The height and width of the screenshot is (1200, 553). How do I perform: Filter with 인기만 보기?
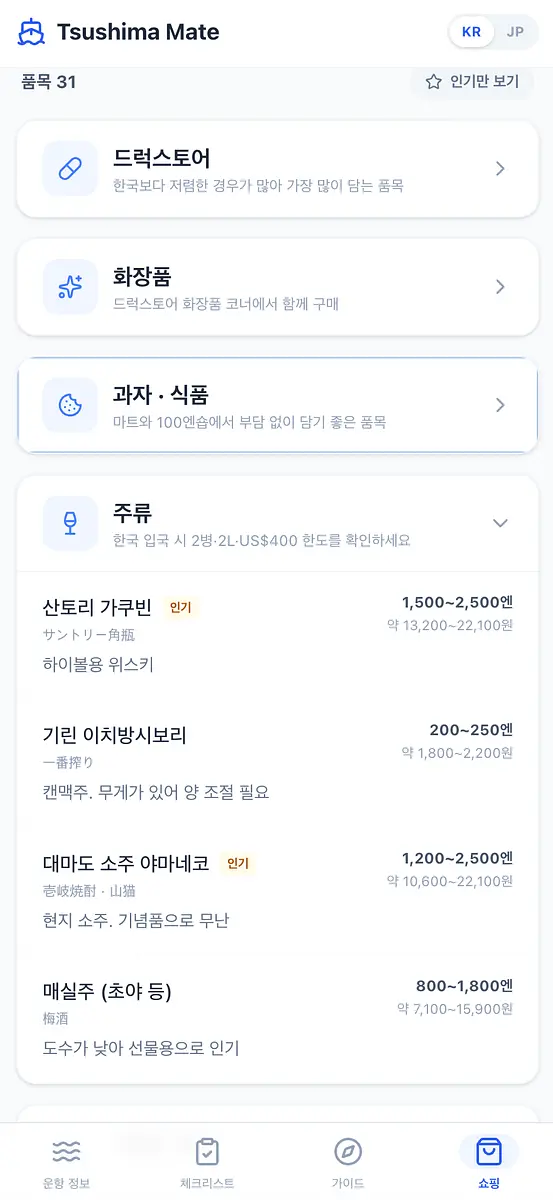(x=473, y=82)
